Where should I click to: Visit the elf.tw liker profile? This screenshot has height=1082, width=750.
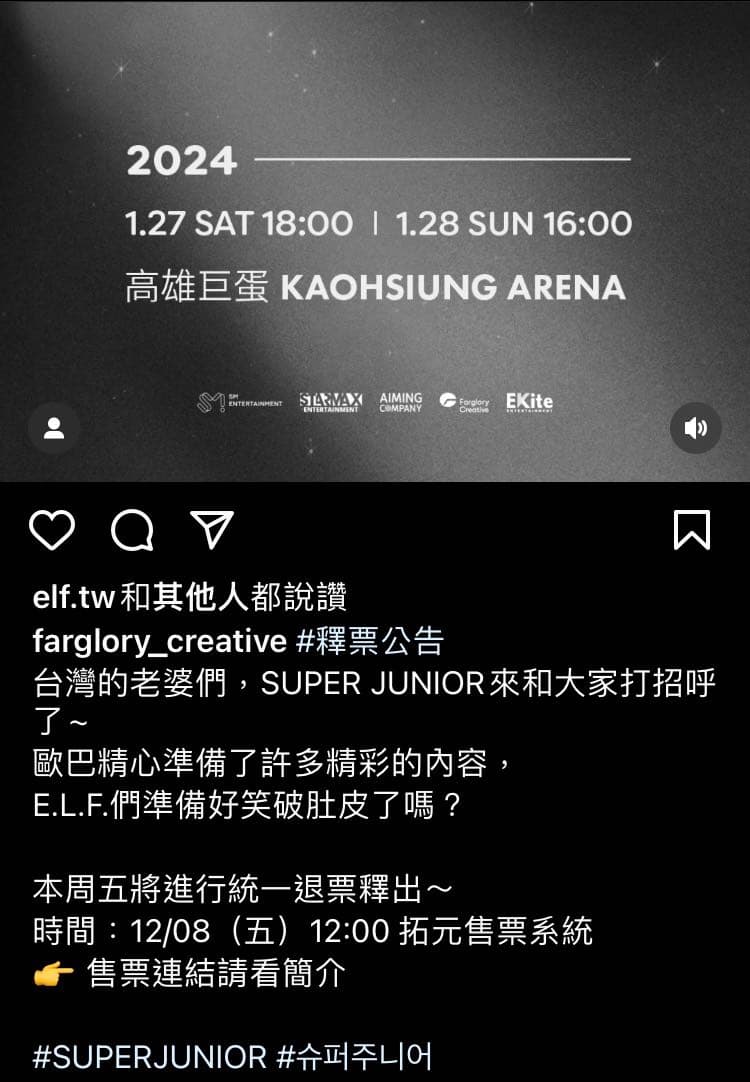coord(73,598)
